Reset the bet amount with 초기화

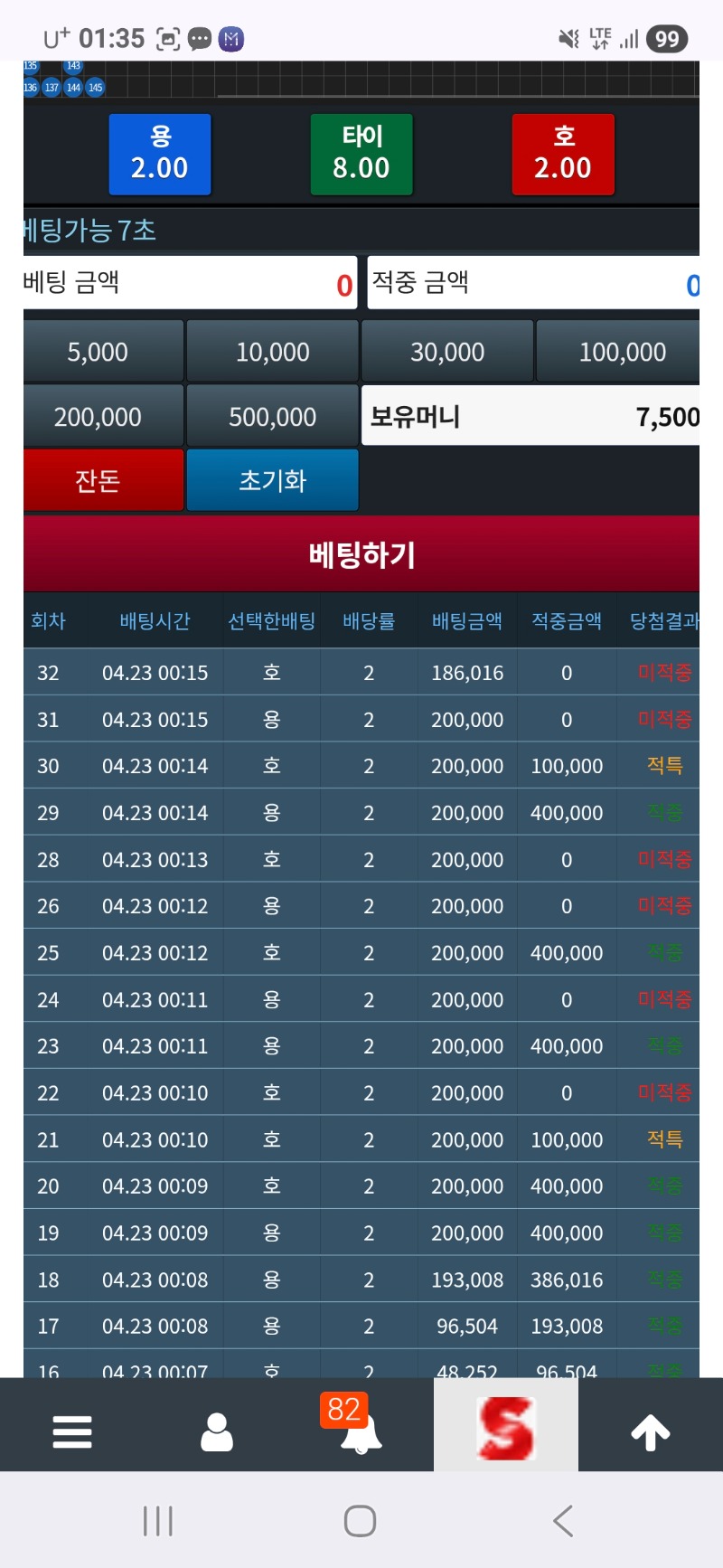(x=272, y=480)
